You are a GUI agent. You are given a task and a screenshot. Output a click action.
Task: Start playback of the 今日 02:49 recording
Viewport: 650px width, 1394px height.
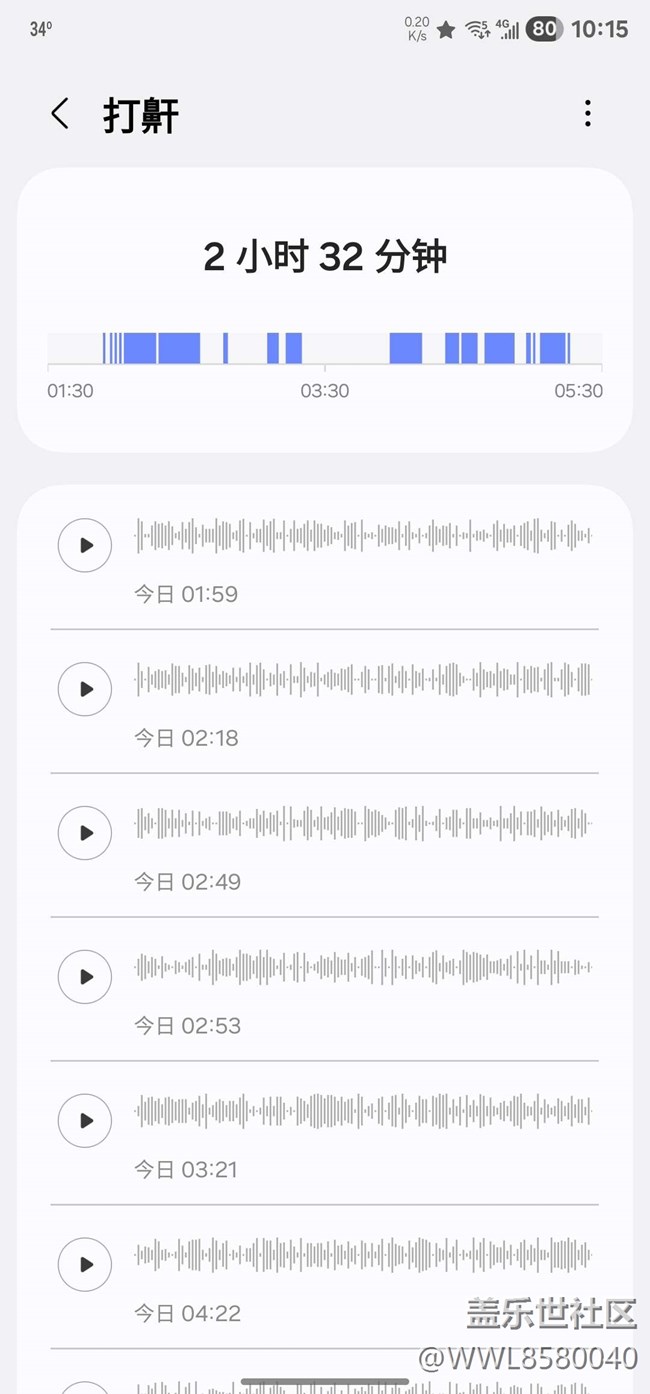click(85, 833)
